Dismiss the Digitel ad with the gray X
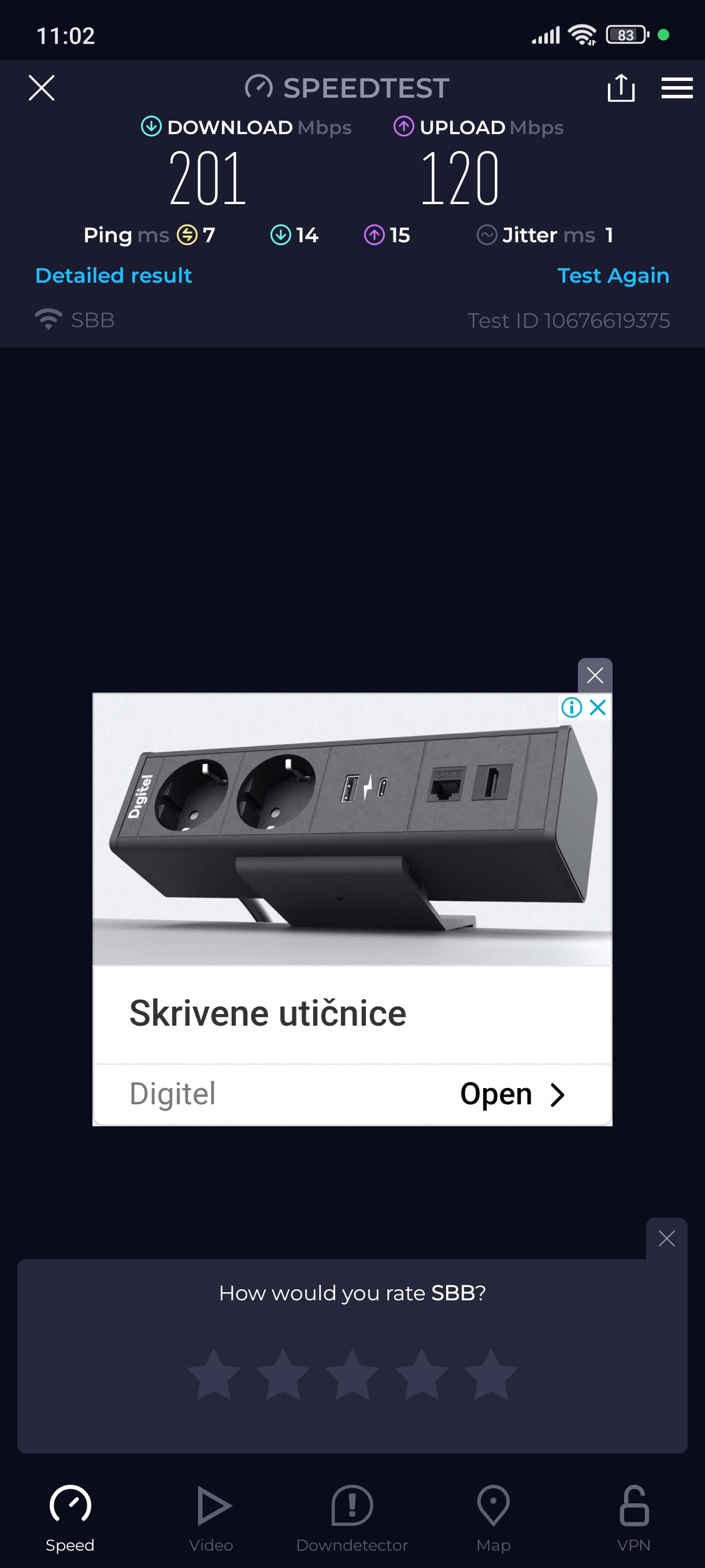The image size is (705, 1568). (x=594, y=674)
